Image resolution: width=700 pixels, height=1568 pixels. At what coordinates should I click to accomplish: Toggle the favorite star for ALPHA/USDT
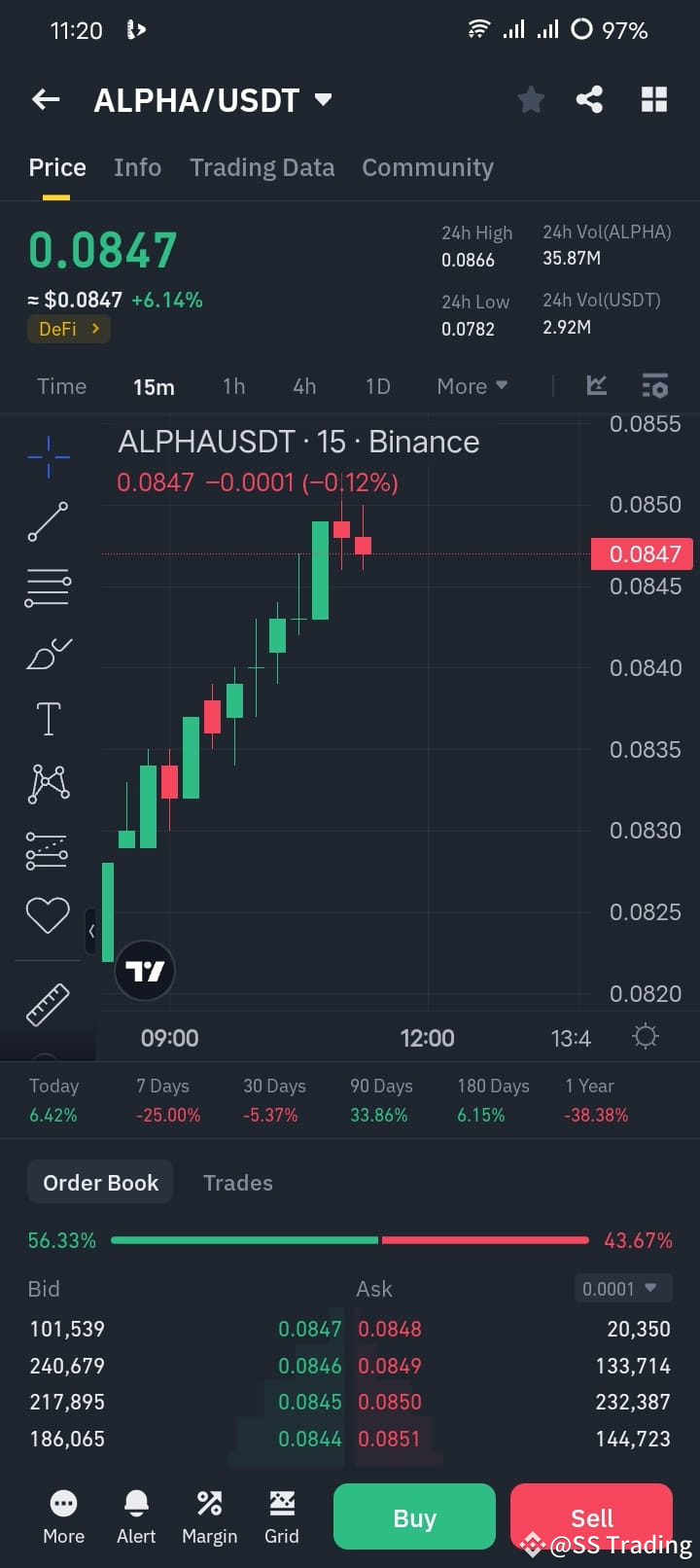coord(531,99)
